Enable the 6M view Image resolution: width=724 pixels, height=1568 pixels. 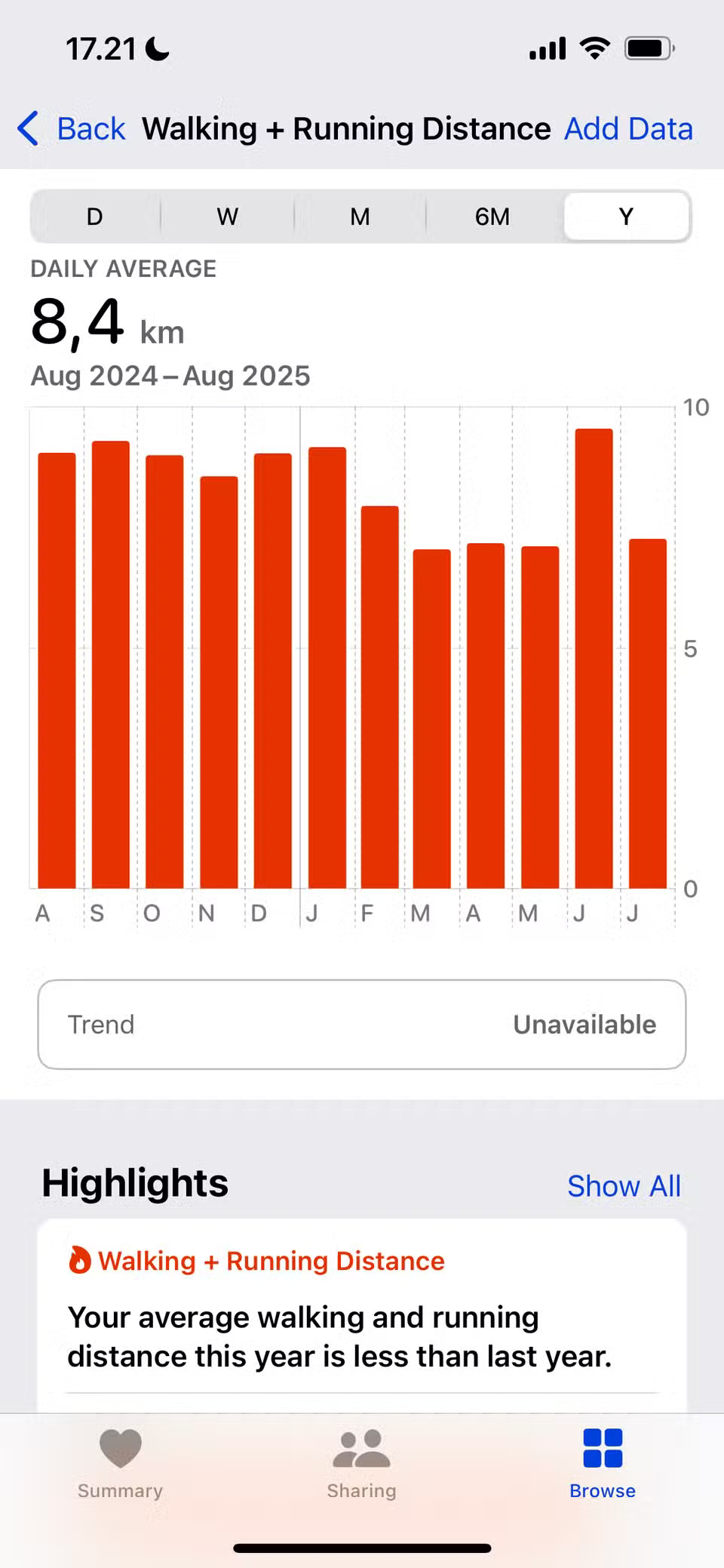[x=492, y=217]
